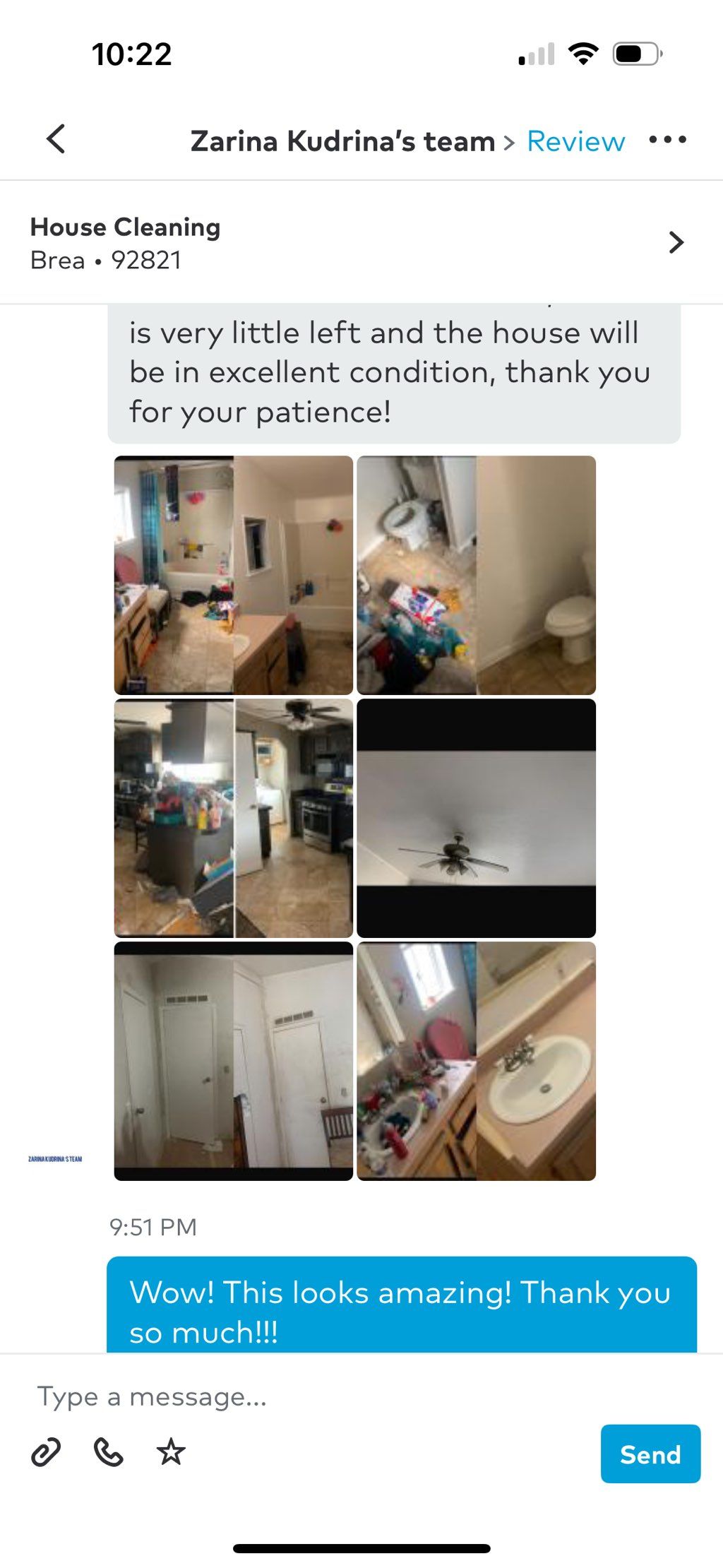Open the ceiling fan photo
Image resolution: width=723 pixels, height=1568 pixels.
pos(476,818)
